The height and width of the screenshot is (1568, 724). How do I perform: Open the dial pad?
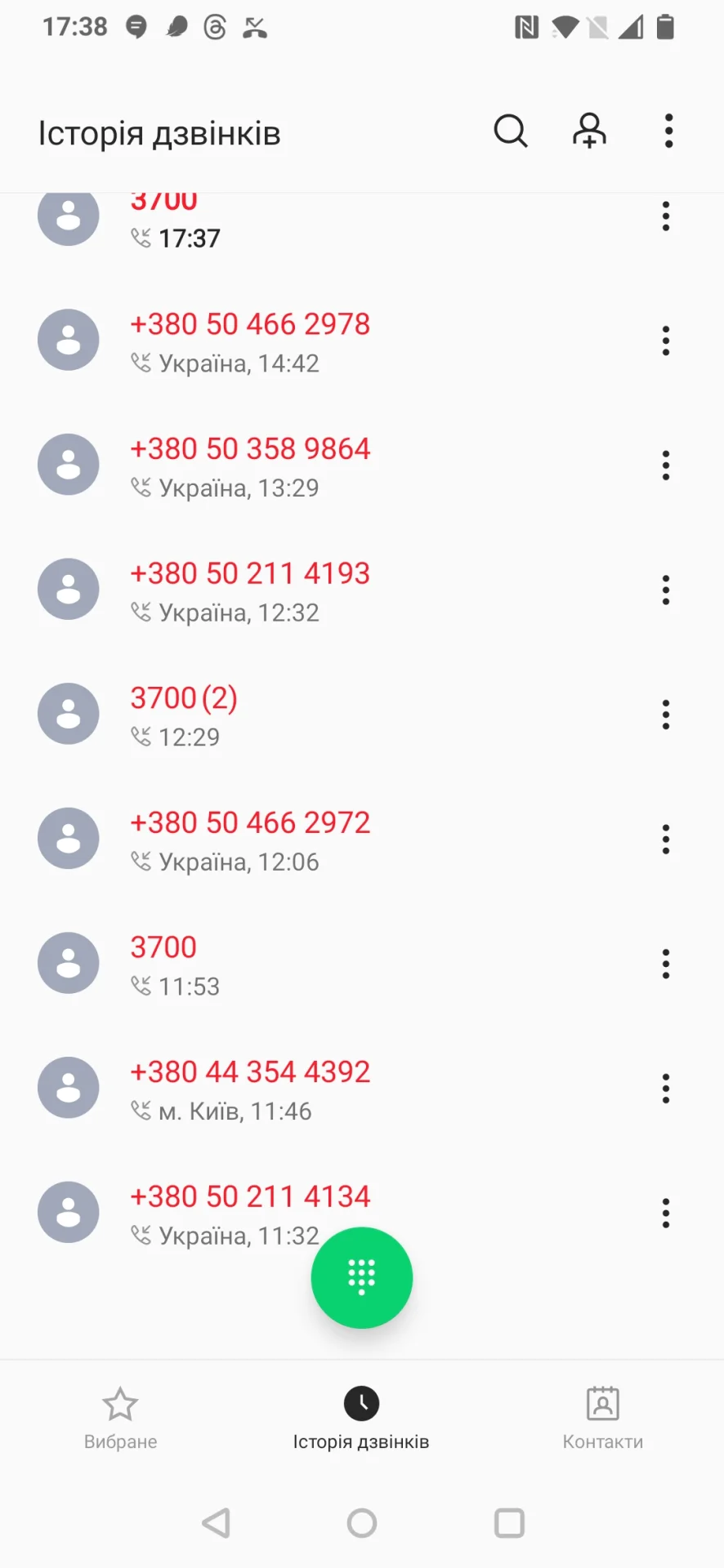point(362,1277)
